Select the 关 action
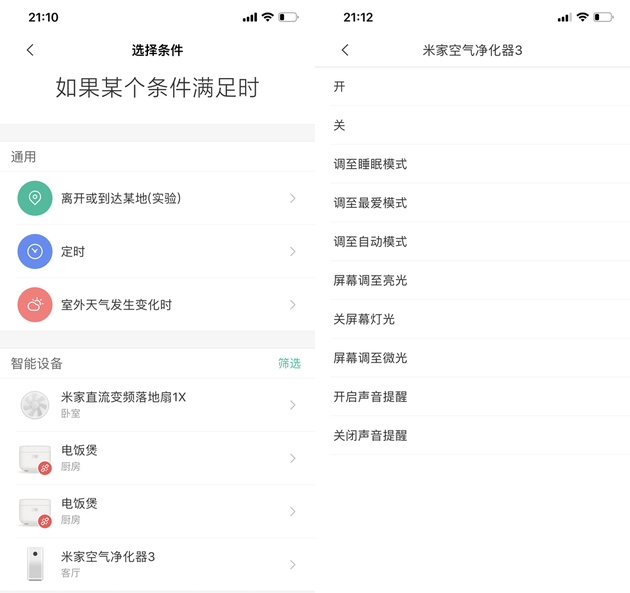The width and height of the screenshot is (630, 593). [x=472, y=126]
